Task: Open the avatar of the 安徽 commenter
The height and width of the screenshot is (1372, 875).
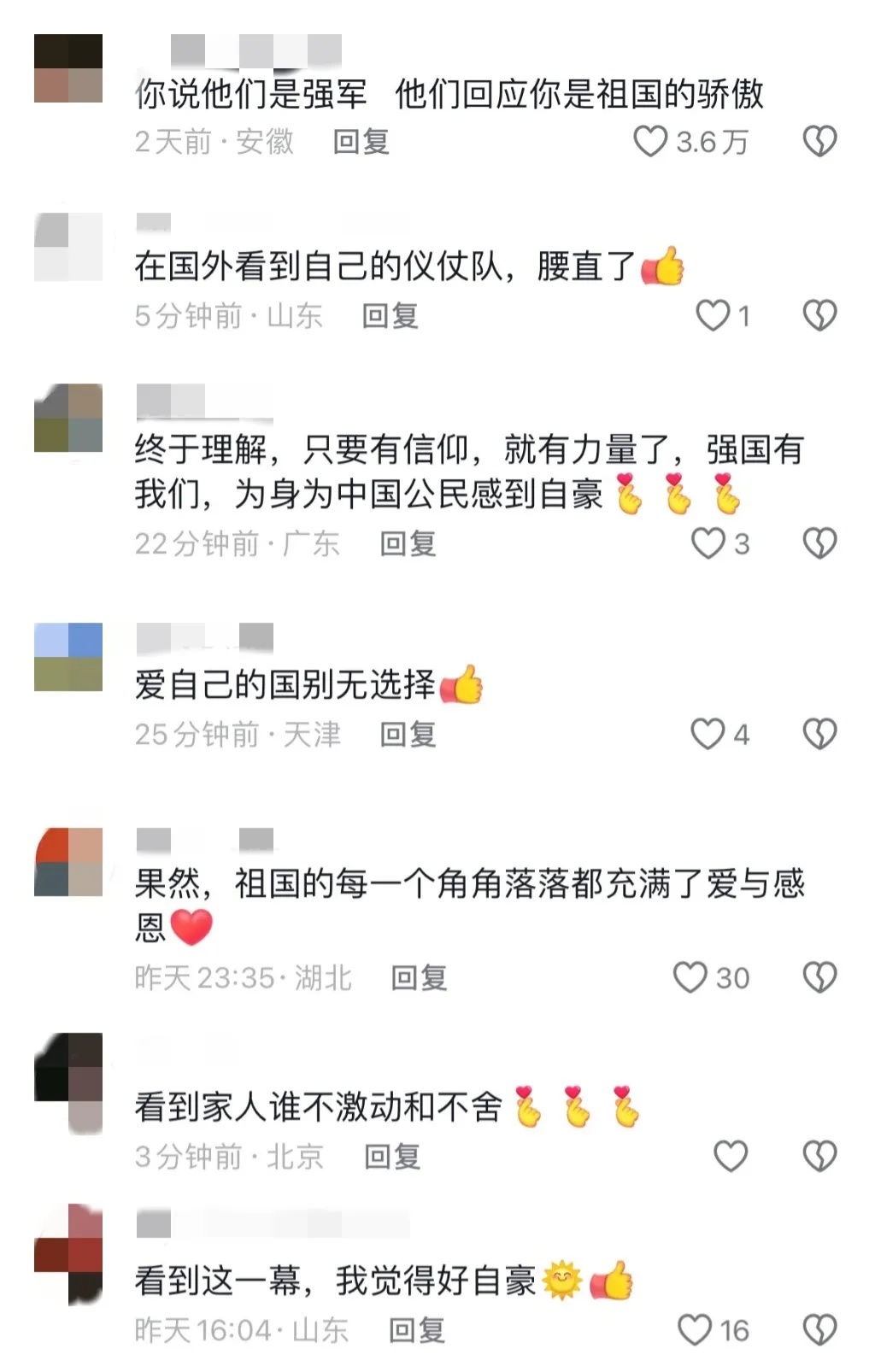Action: point(68,68)
